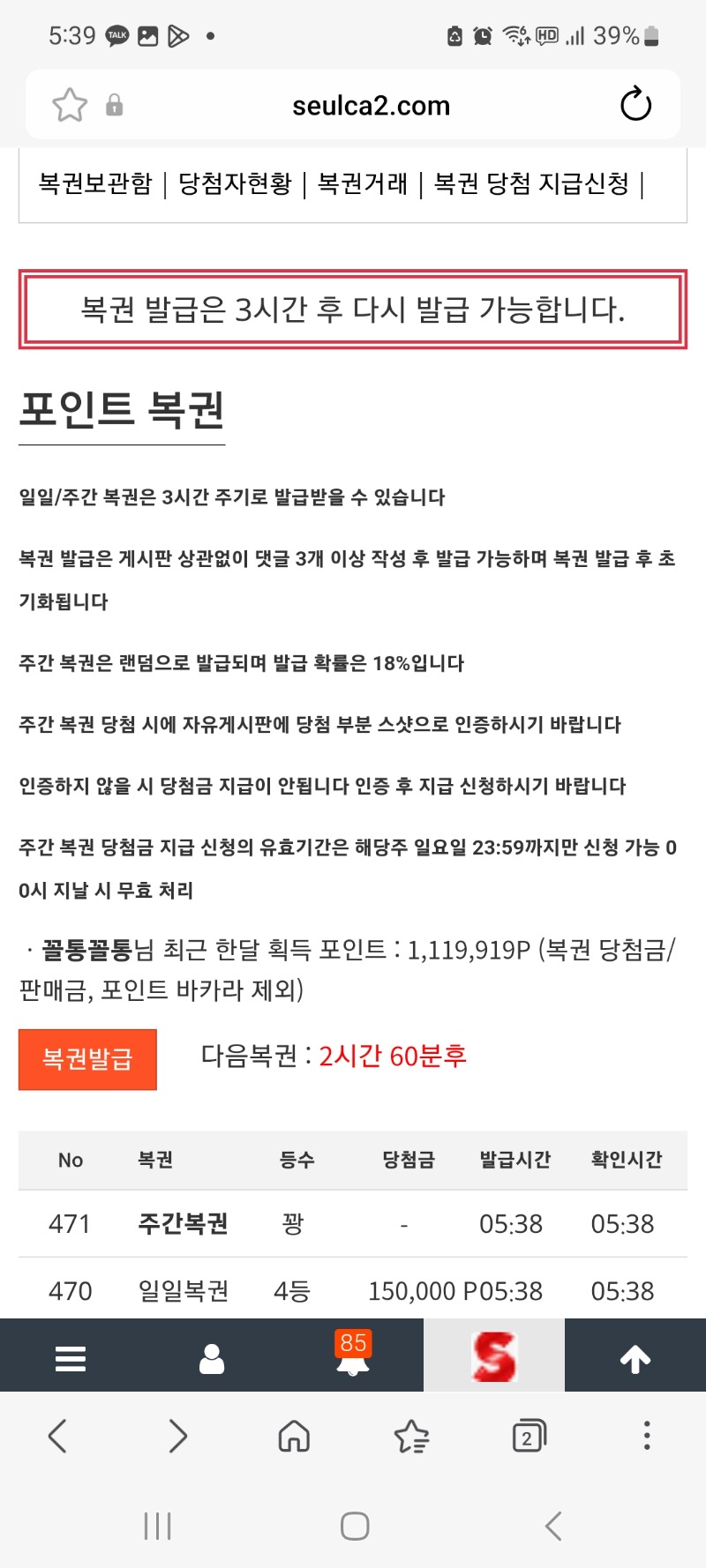Open the hamburger menu in the bottom bar
This screenshot has height=1568, width=706.
click(71, 1358)
